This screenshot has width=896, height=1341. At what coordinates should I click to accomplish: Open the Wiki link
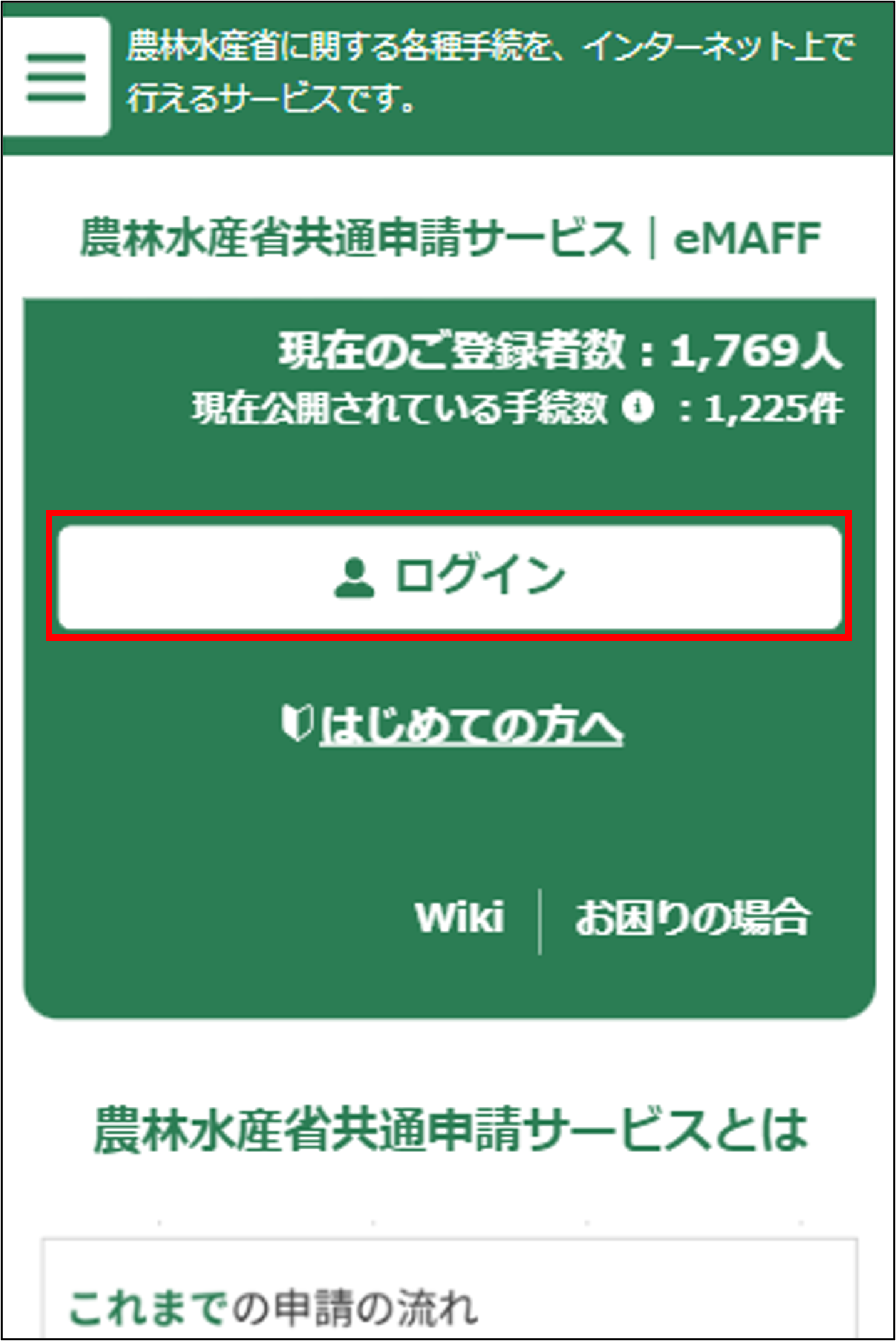[x=459, y=918]
